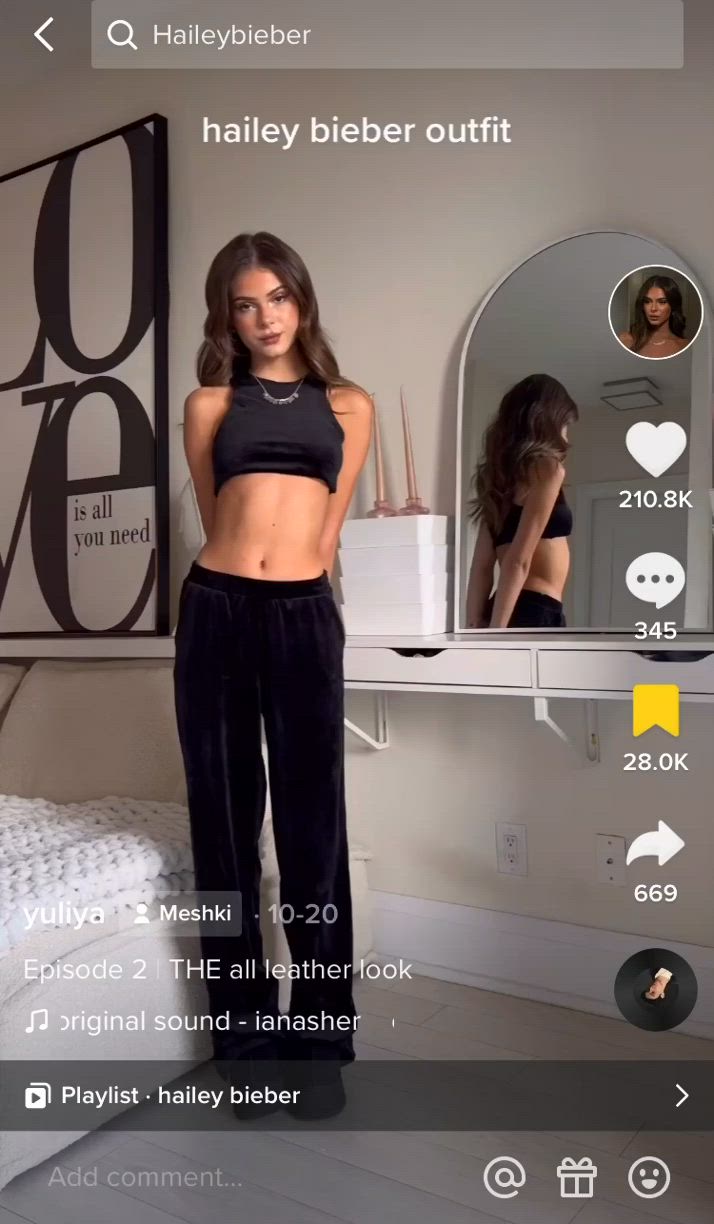Go back with the top-left arrow
Viewport: 714px width, 1224px height.
pos(44,35)
